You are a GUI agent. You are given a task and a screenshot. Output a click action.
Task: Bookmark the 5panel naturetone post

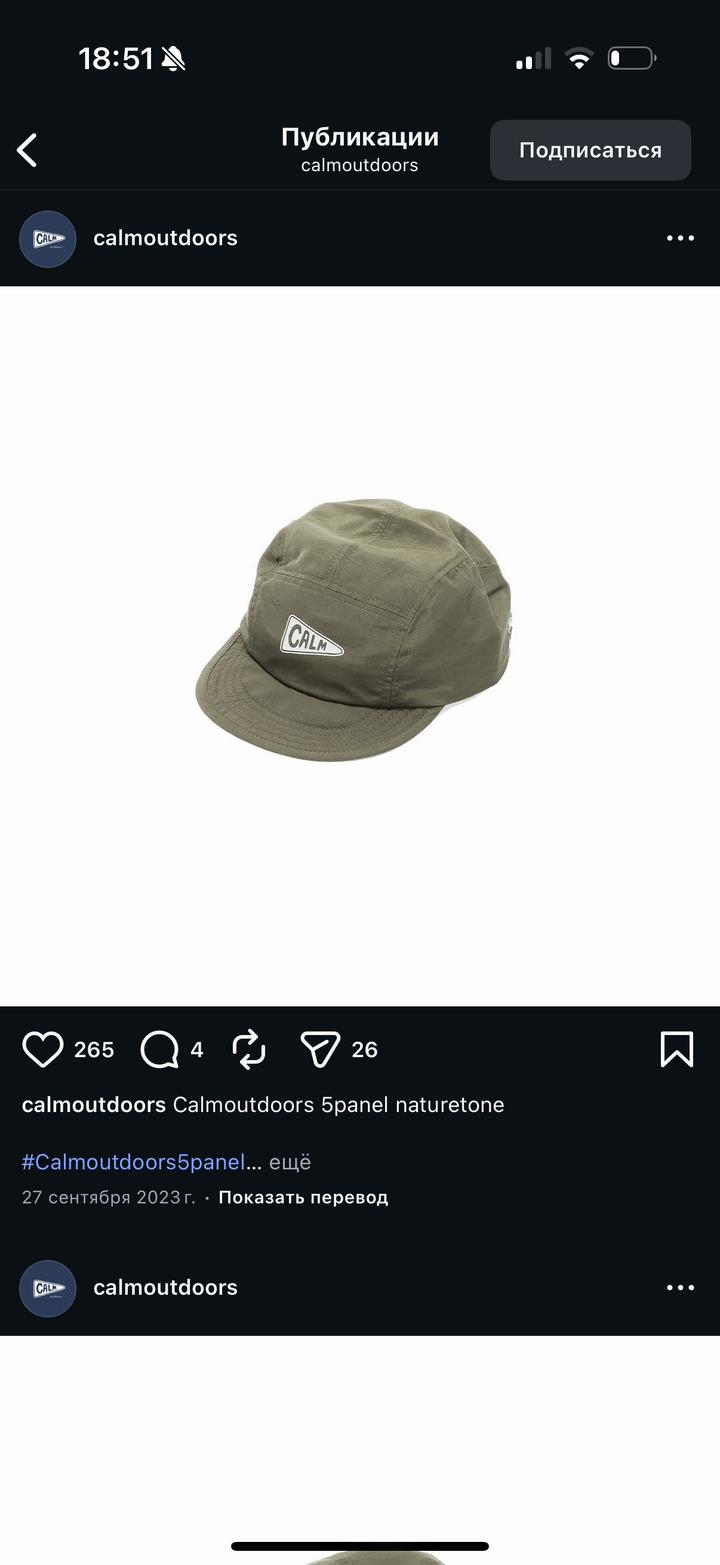tap(677, 1049)
